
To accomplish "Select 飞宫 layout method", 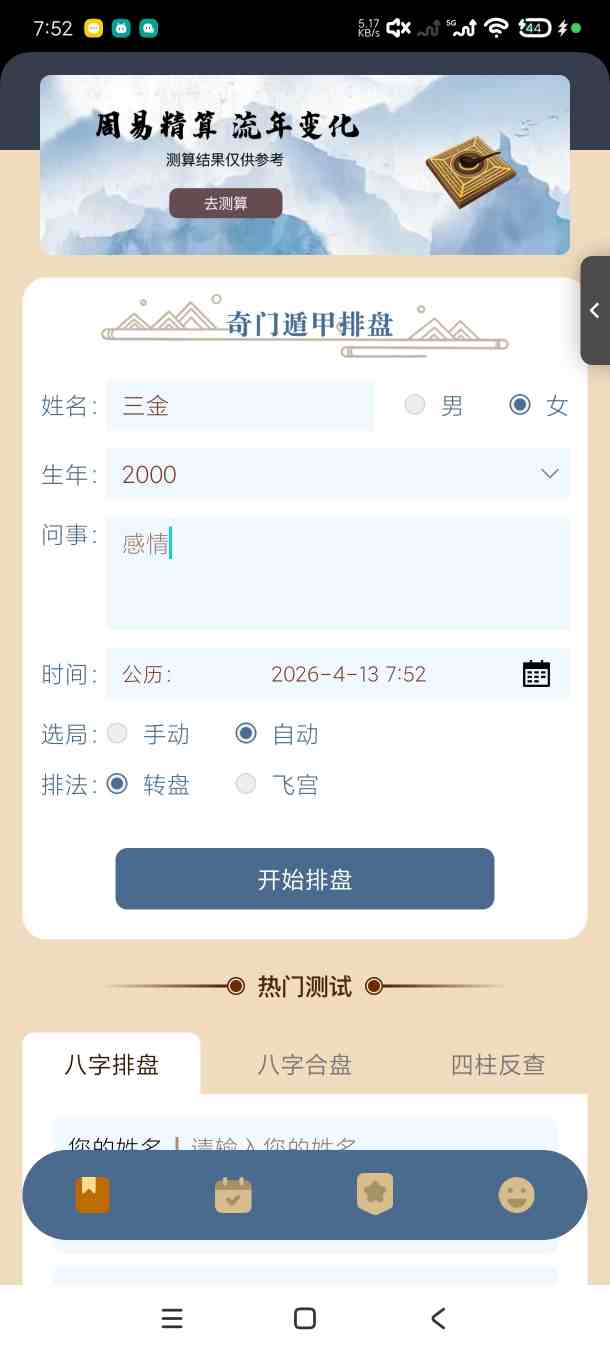I will (247, 785).
